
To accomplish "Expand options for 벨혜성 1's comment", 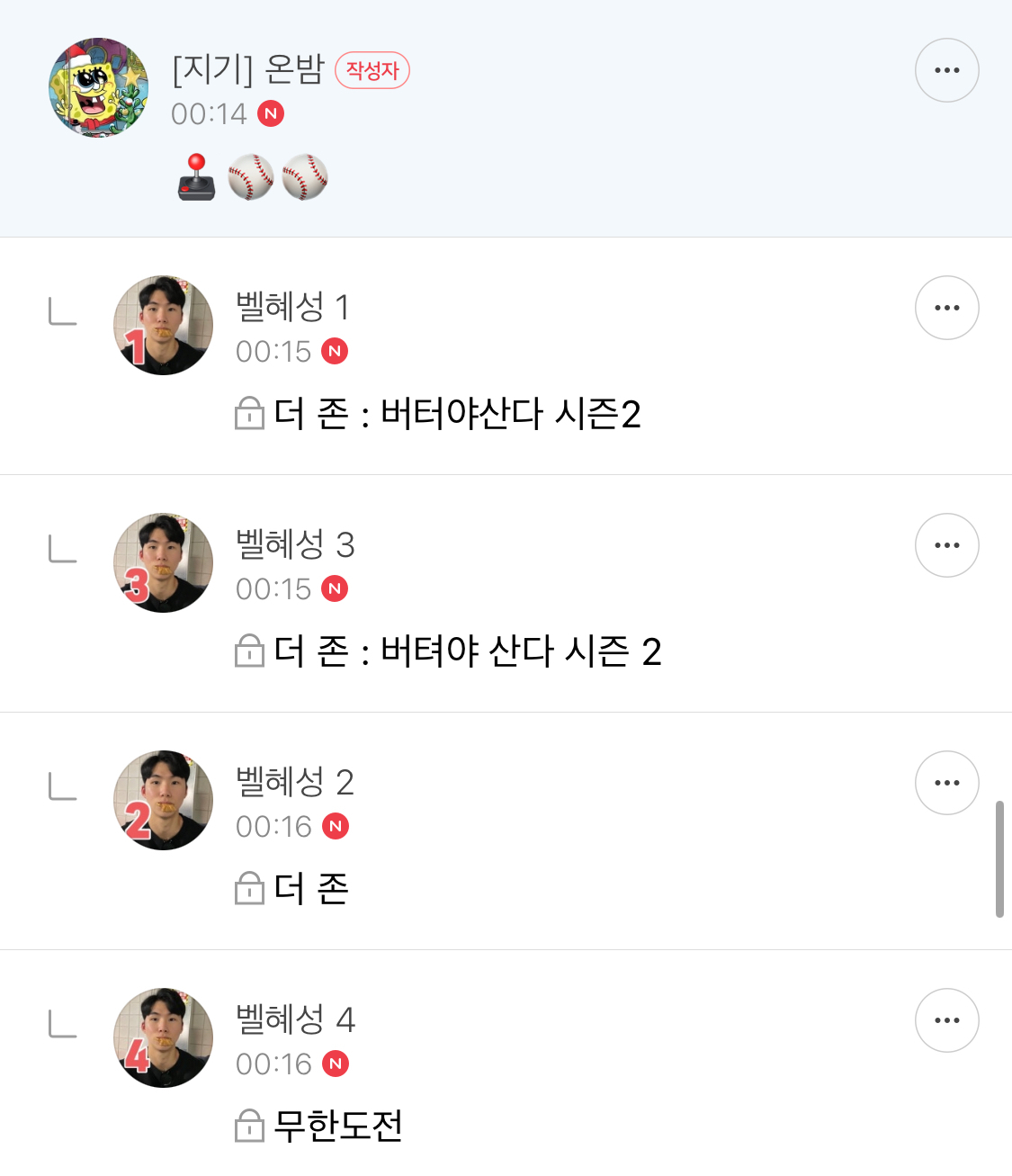I will pos(946,307).
